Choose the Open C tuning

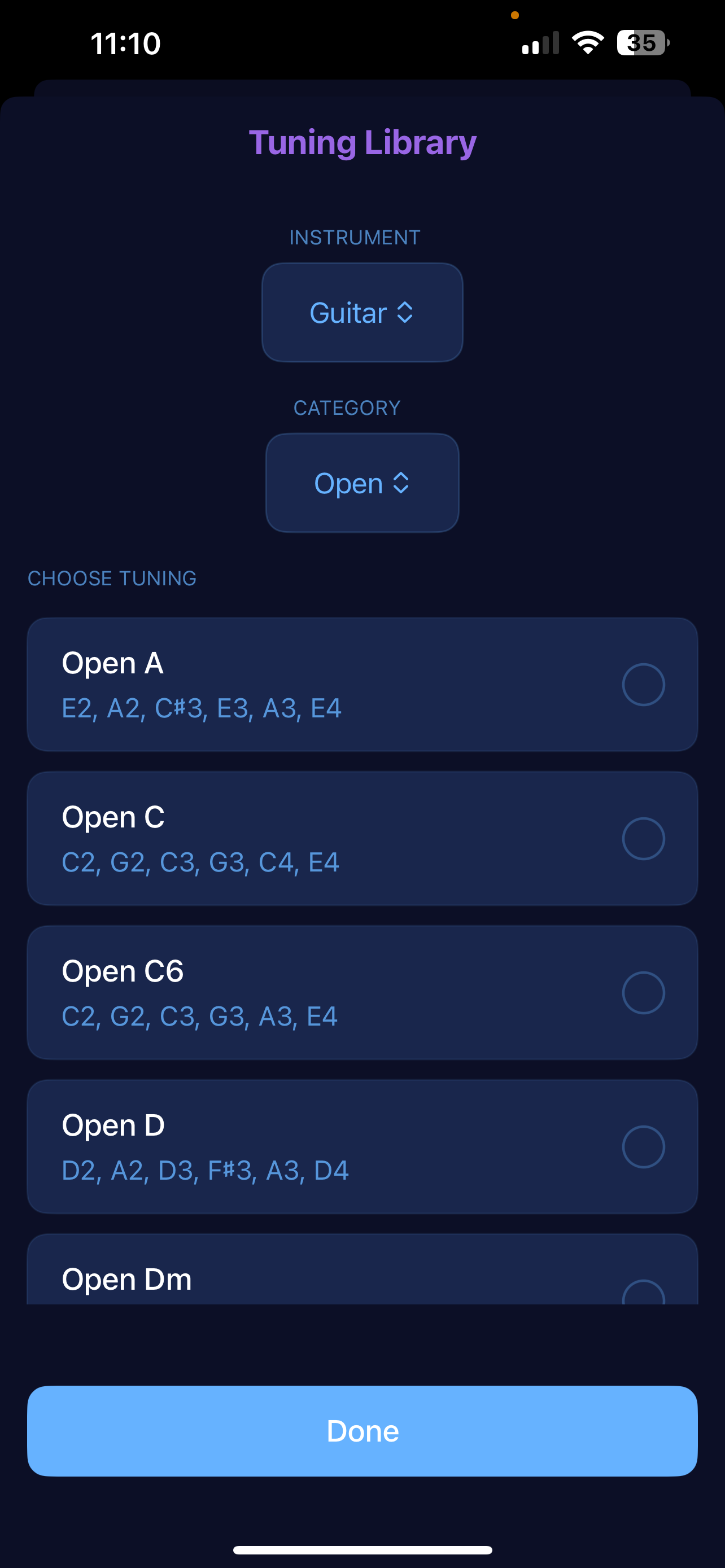(362, 839)
